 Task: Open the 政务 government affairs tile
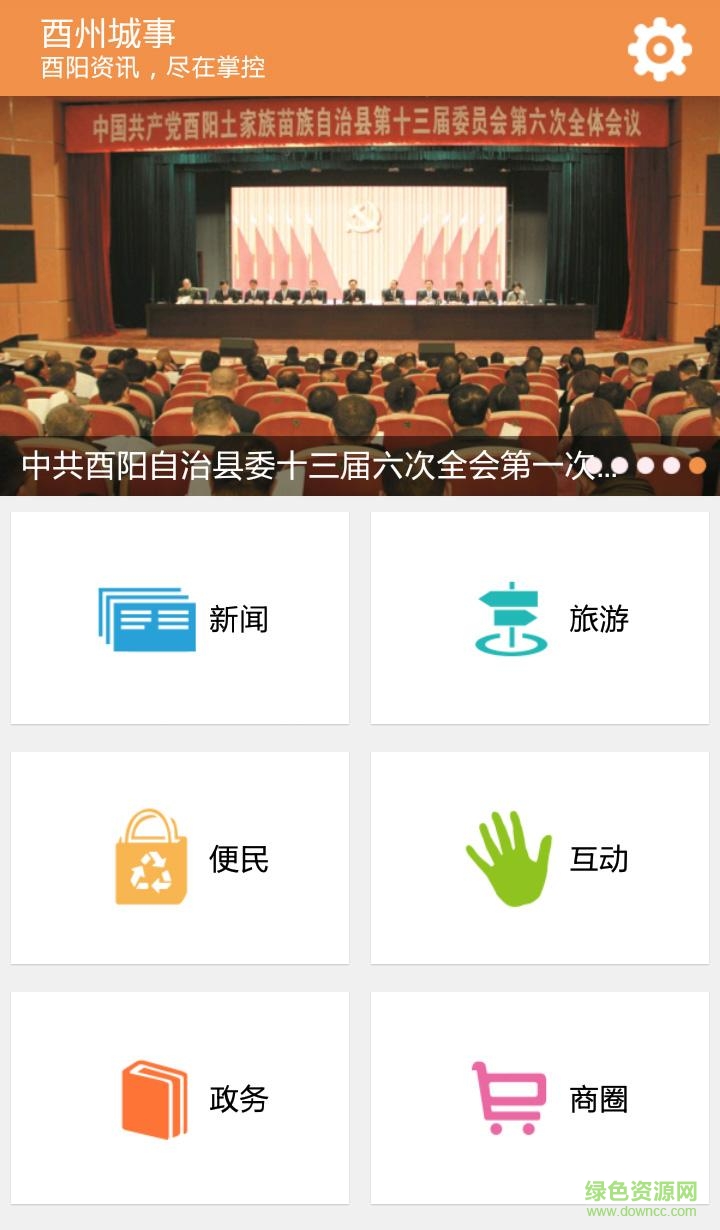click(x=180, y=1098)
